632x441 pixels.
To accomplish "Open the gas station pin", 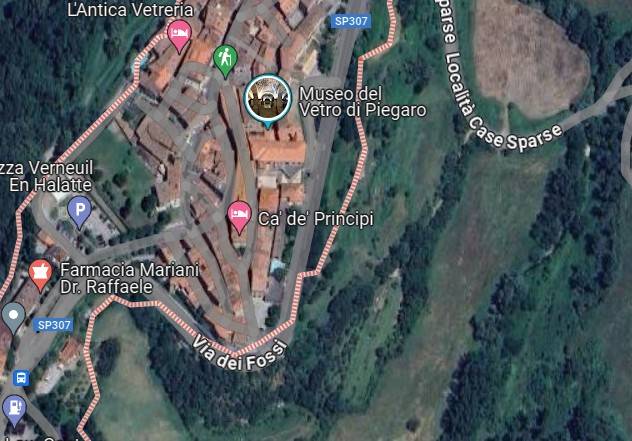I will (x=14, y=408).
